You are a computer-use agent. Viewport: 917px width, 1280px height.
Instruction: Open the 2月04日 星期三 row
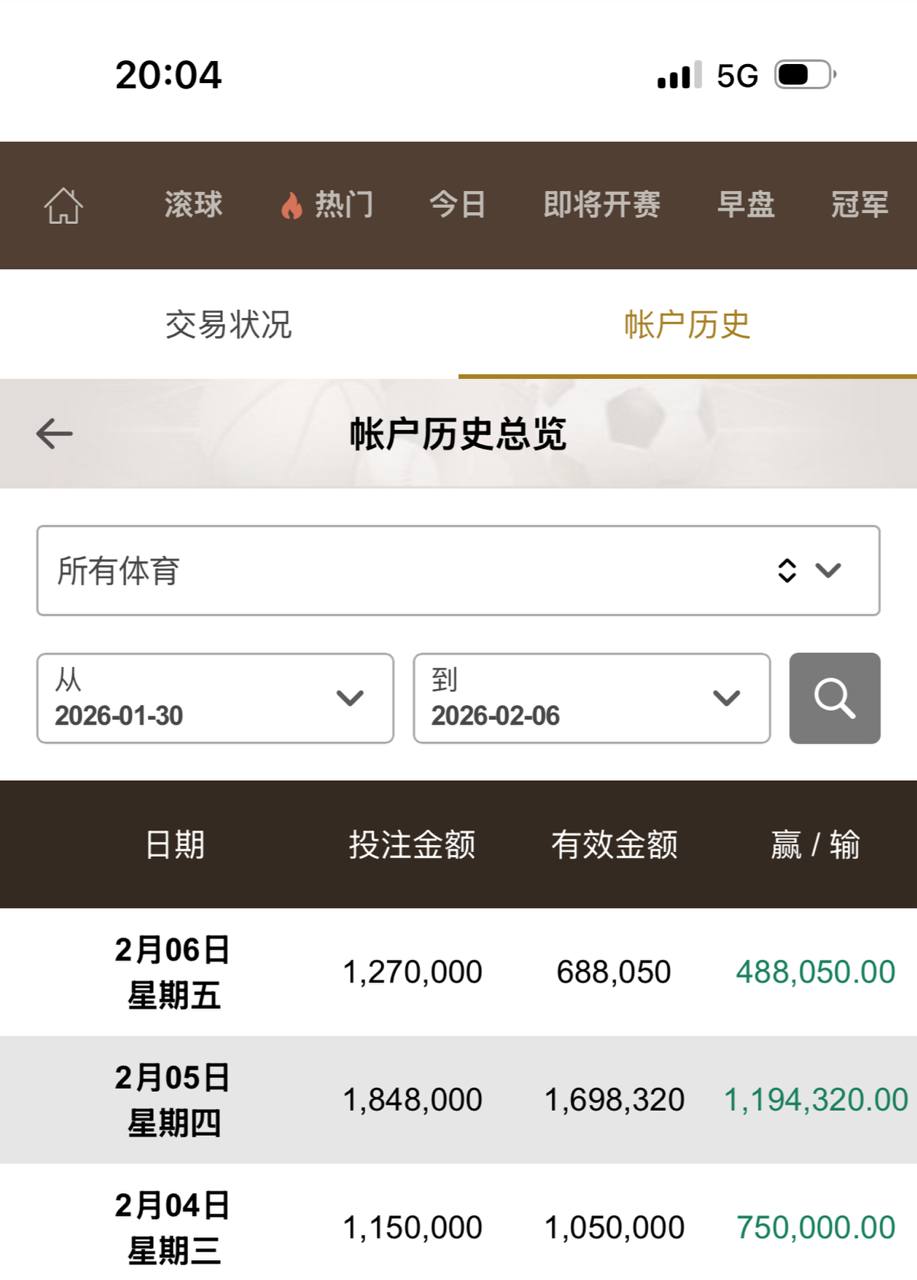(173, 1227)
